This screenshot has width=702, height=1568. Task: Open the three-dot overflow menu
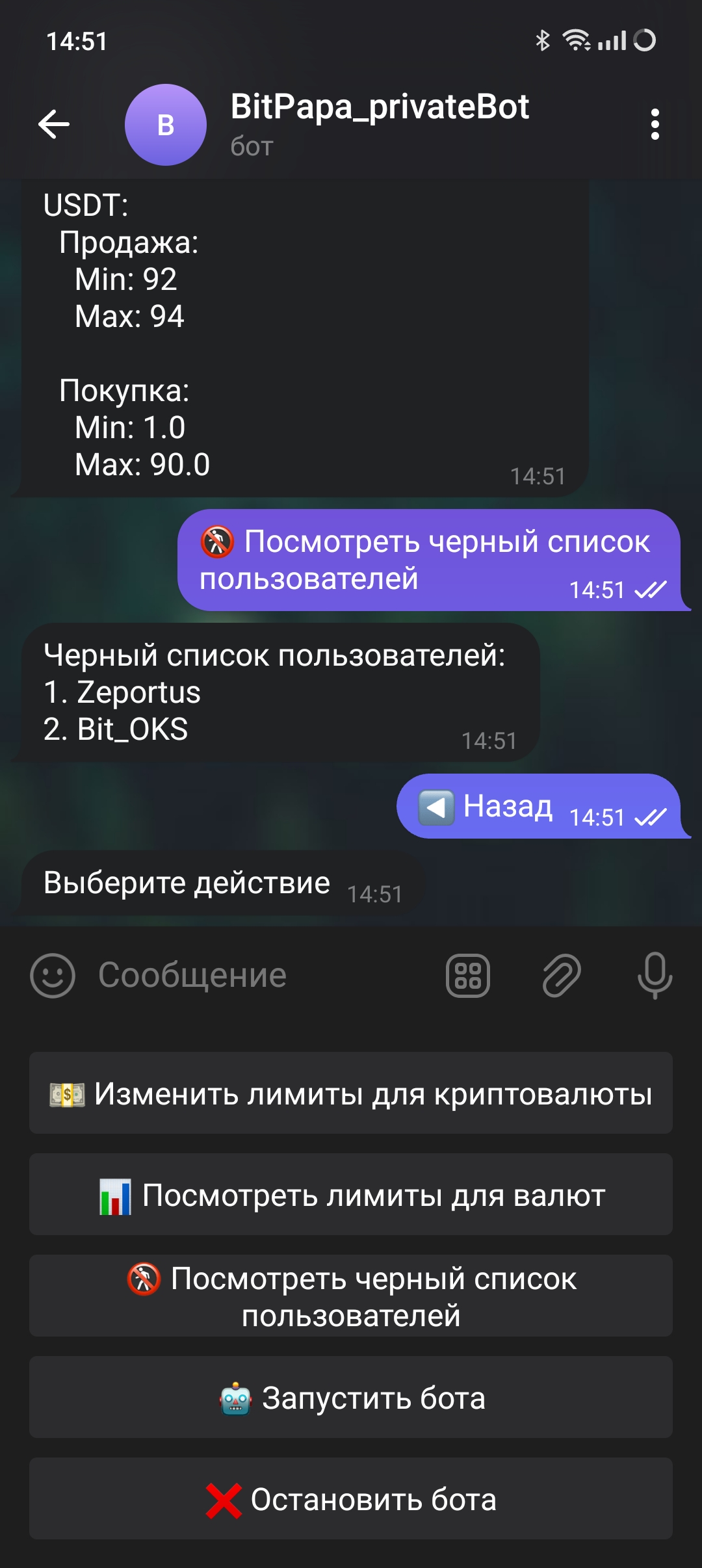[x=655, y=124]
